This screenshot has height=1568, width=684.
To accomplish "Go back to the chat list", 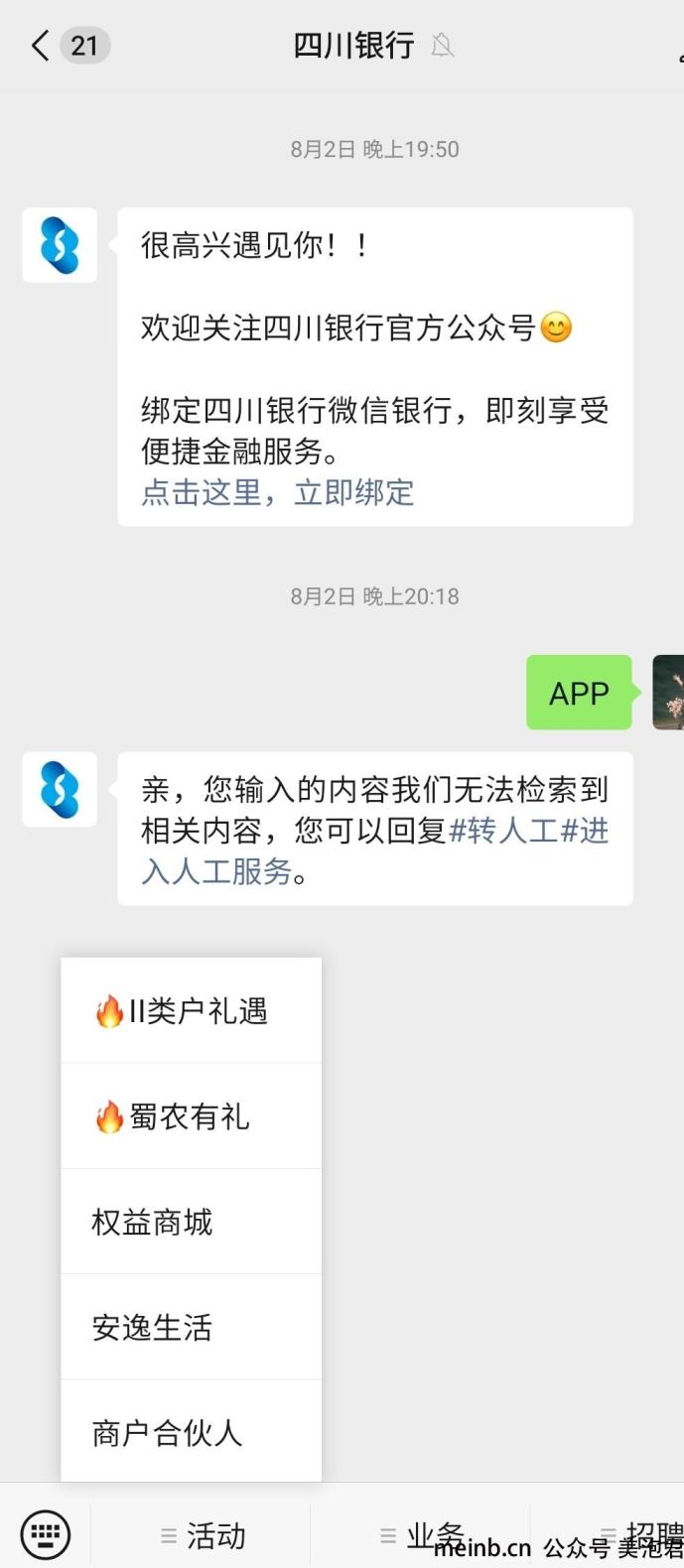I will (x=40, y=46).
